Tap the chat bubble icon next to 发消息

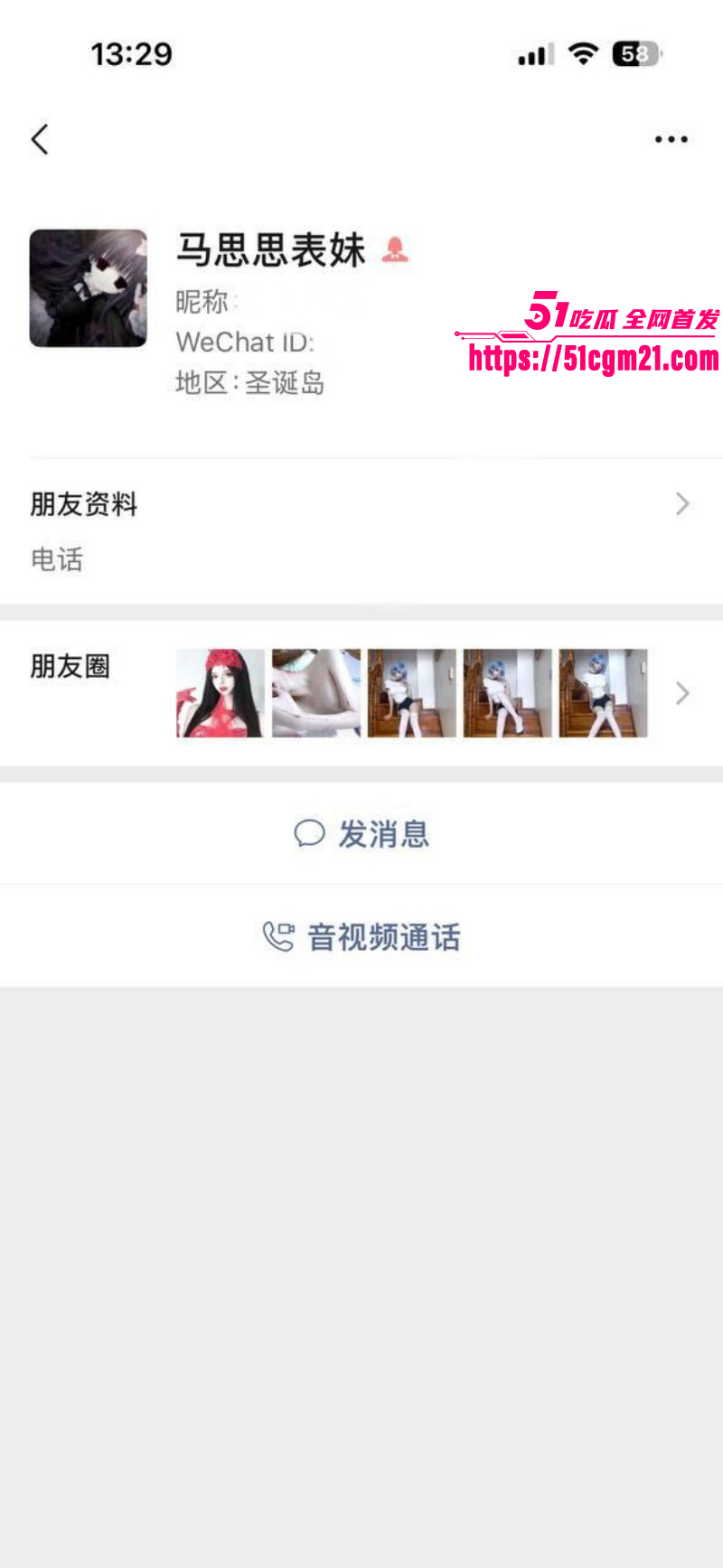(310, 833)
